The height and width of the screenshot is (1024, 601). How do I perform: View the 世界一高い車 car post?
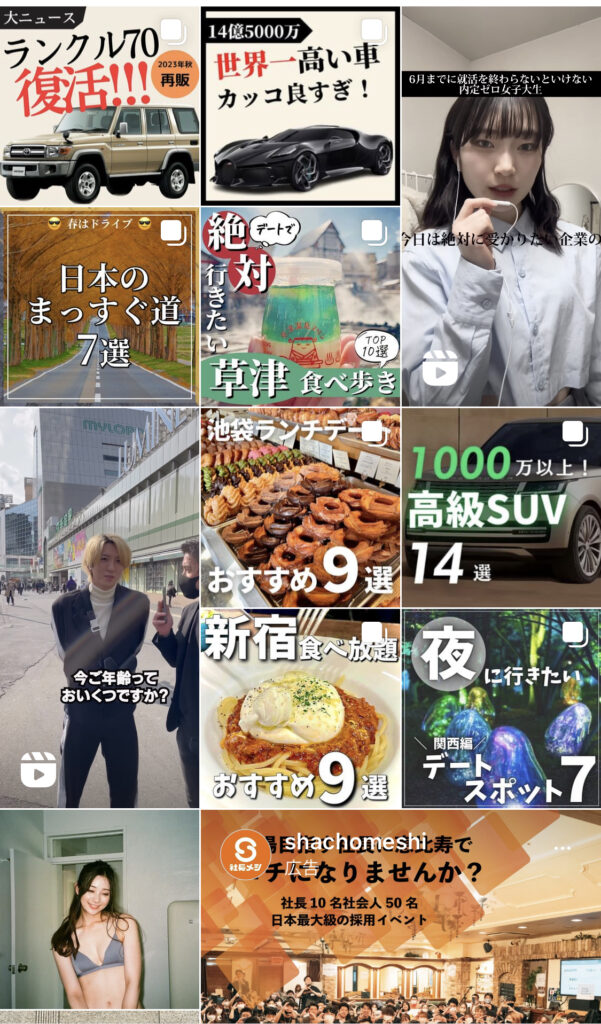tap(300, 105)
